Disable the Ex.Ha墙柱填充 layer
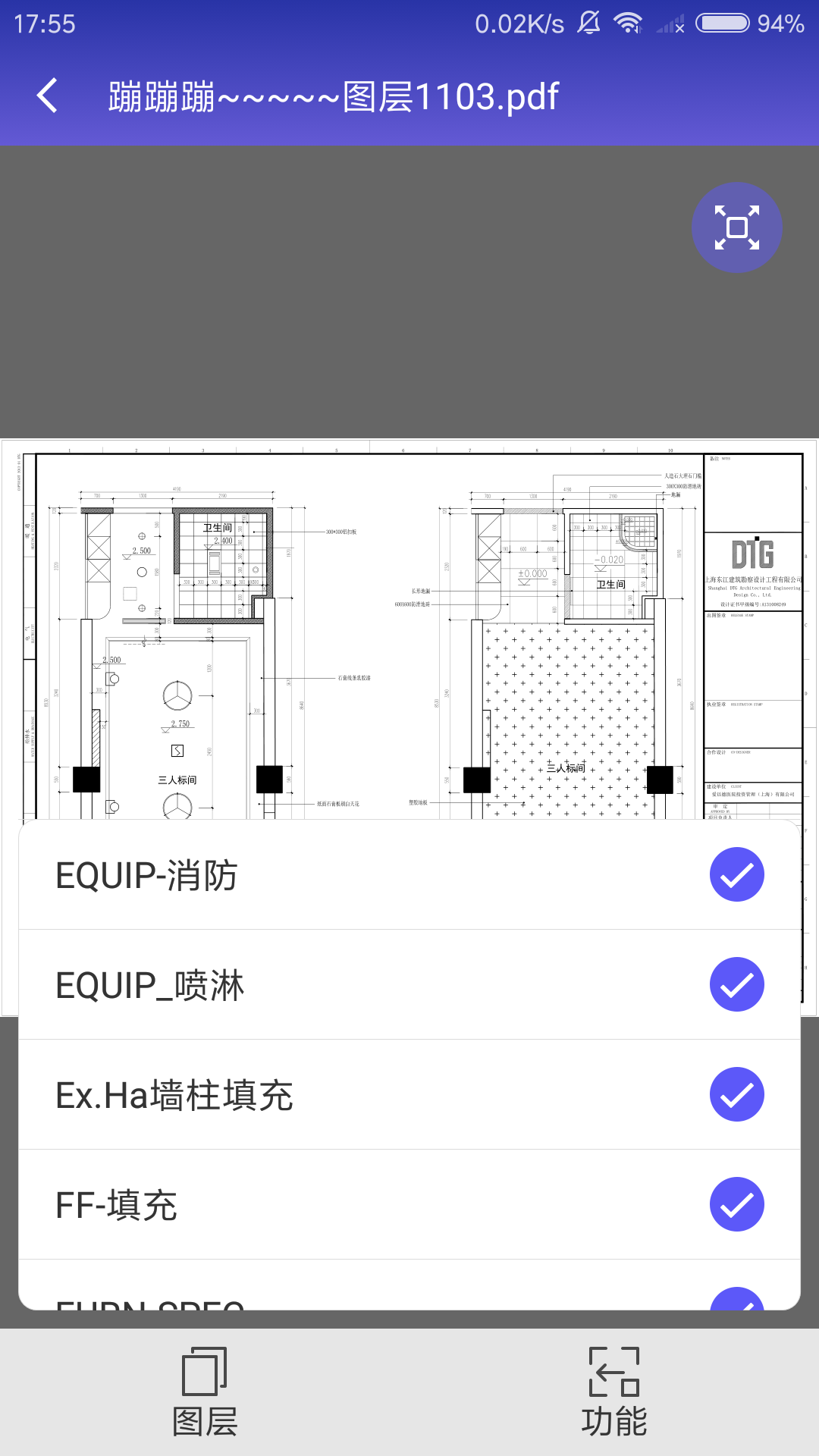The height and width of the screenshot is (1456, 819). click(x=736, y=1096)
